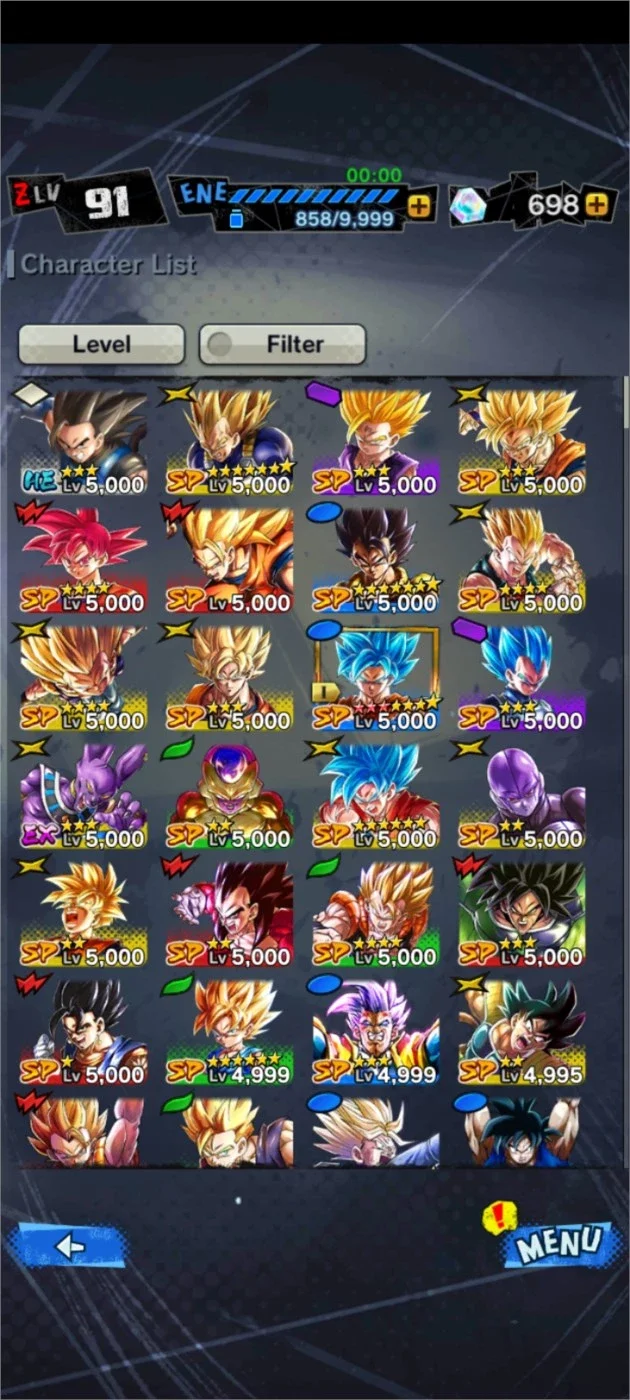Open the gold-framed blue-haired Goku tile
Viewport: 630px width, 1400px height.
point(375,678)
